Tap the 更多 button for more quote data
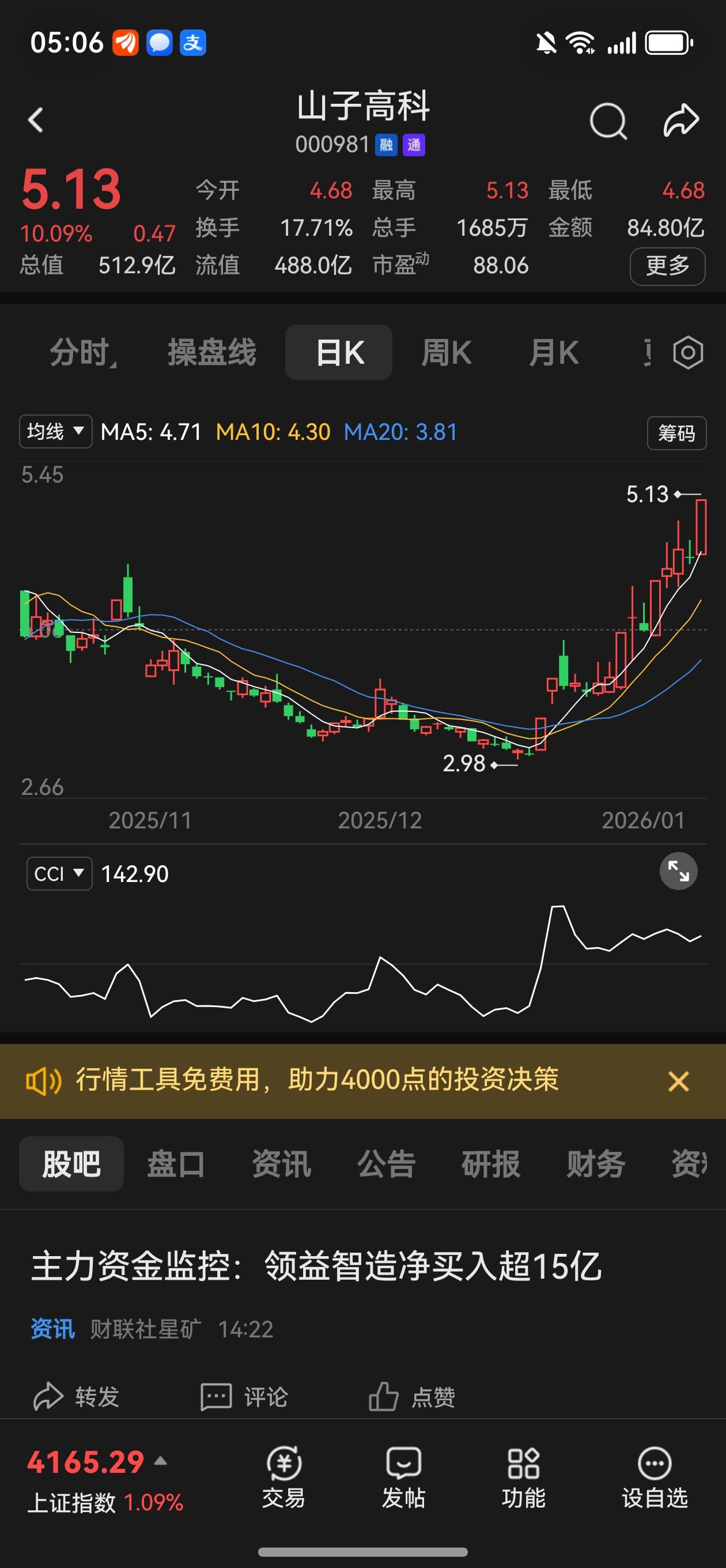This screenshot has height=1568, width=726. 667,266
